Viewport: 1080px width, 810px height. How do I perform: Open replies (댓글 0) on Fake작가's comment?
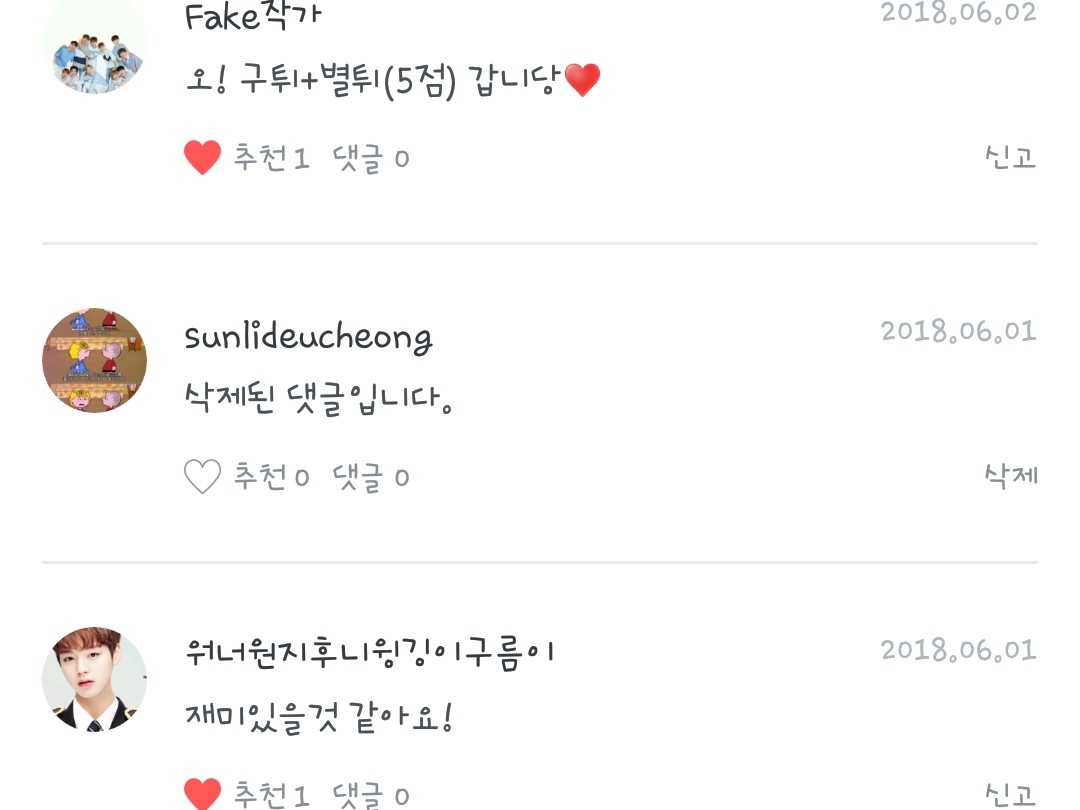371,158
